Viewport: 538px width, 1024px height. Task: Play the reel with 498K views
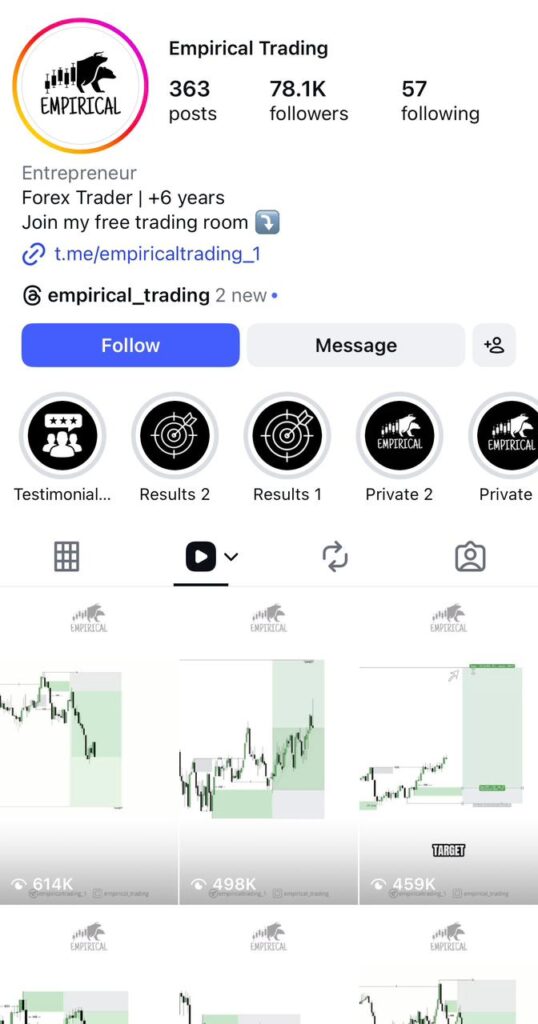coord(268,746)
